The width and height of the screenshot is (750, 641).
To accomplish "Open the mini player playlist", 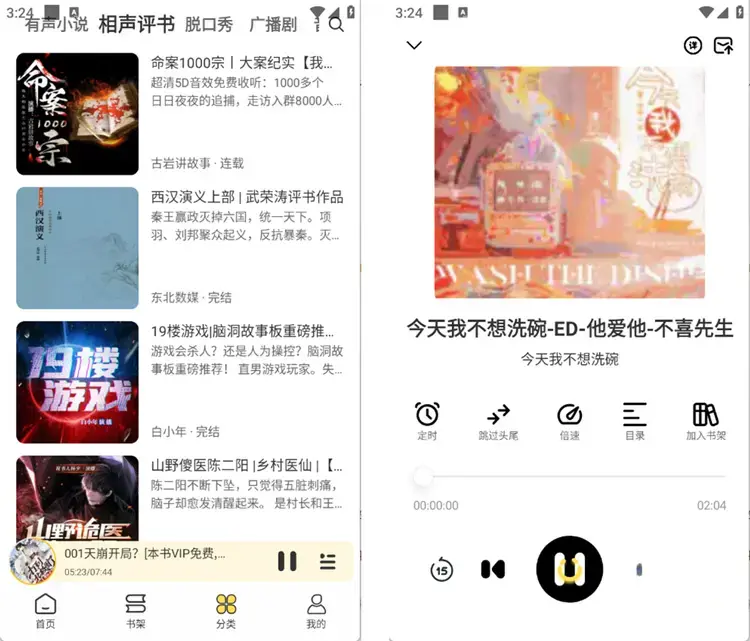I will click(328, 561).
